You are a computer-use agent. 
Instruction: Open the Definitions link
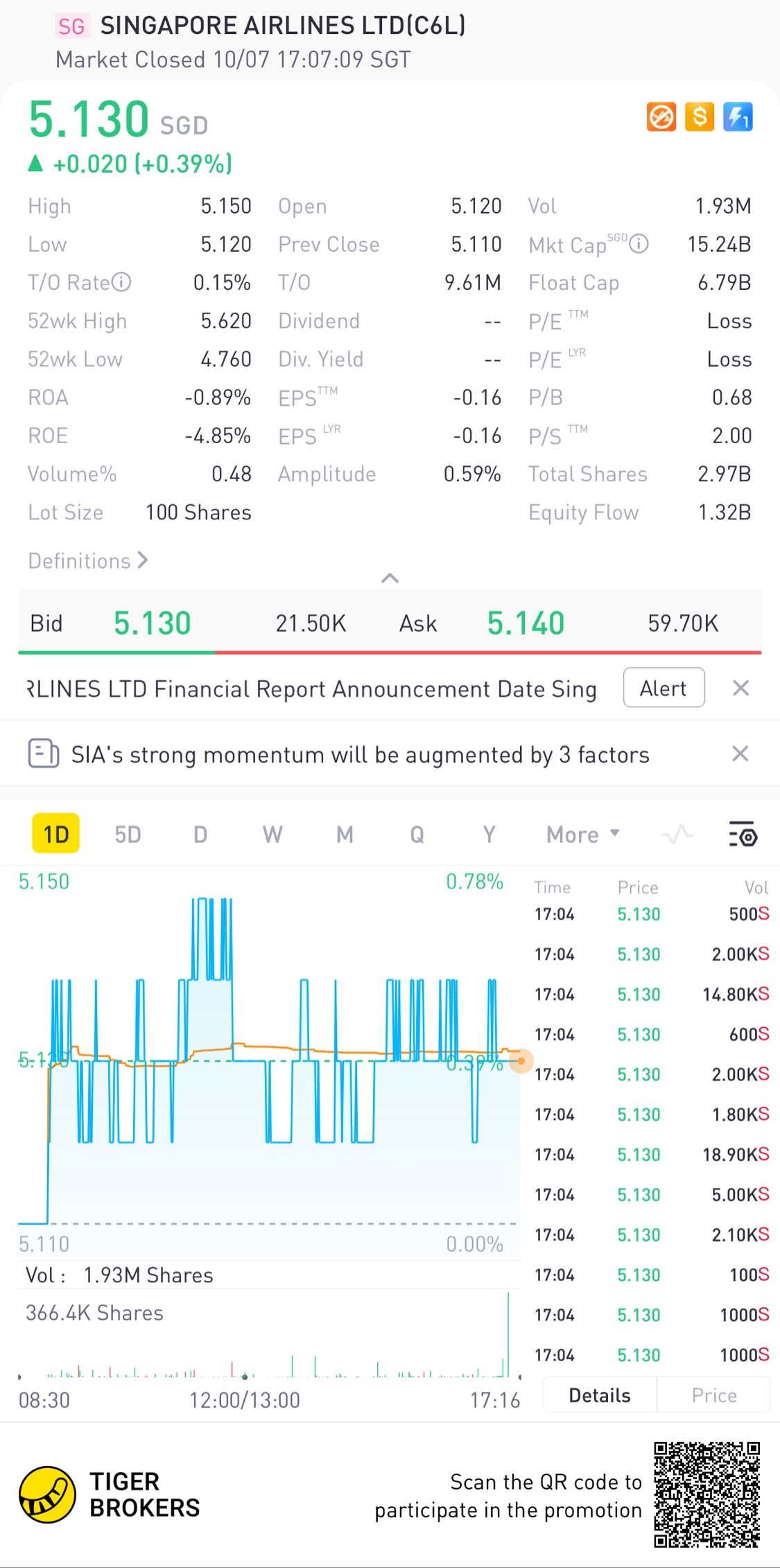click(x=88, y=560)
